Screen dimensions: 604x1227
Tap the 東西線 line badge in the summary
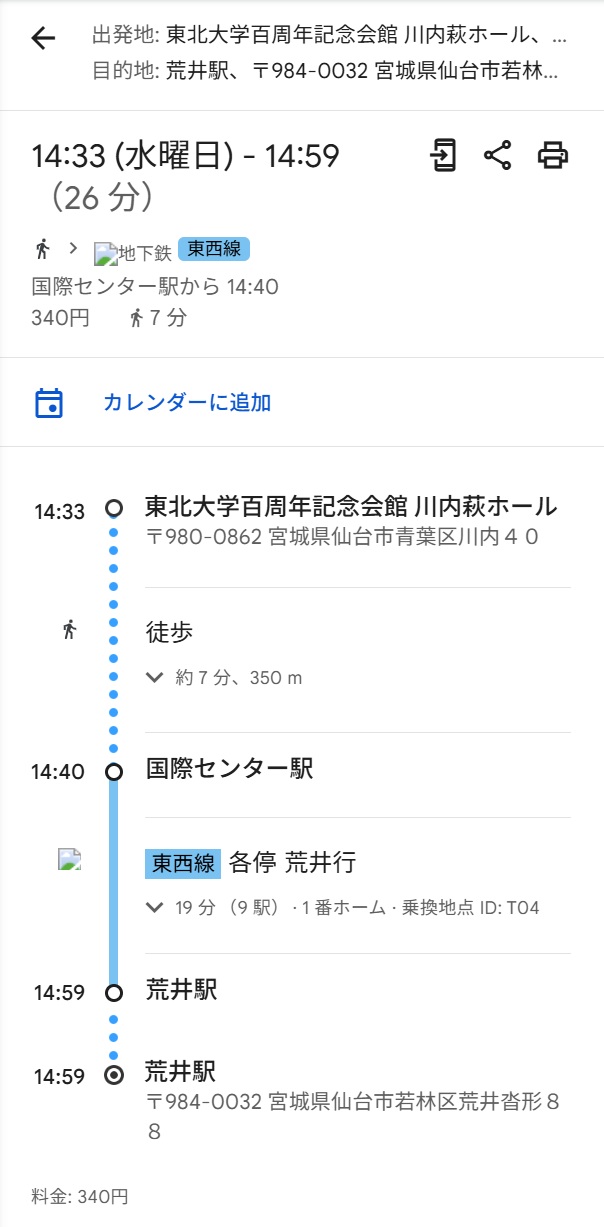(214, 249)
